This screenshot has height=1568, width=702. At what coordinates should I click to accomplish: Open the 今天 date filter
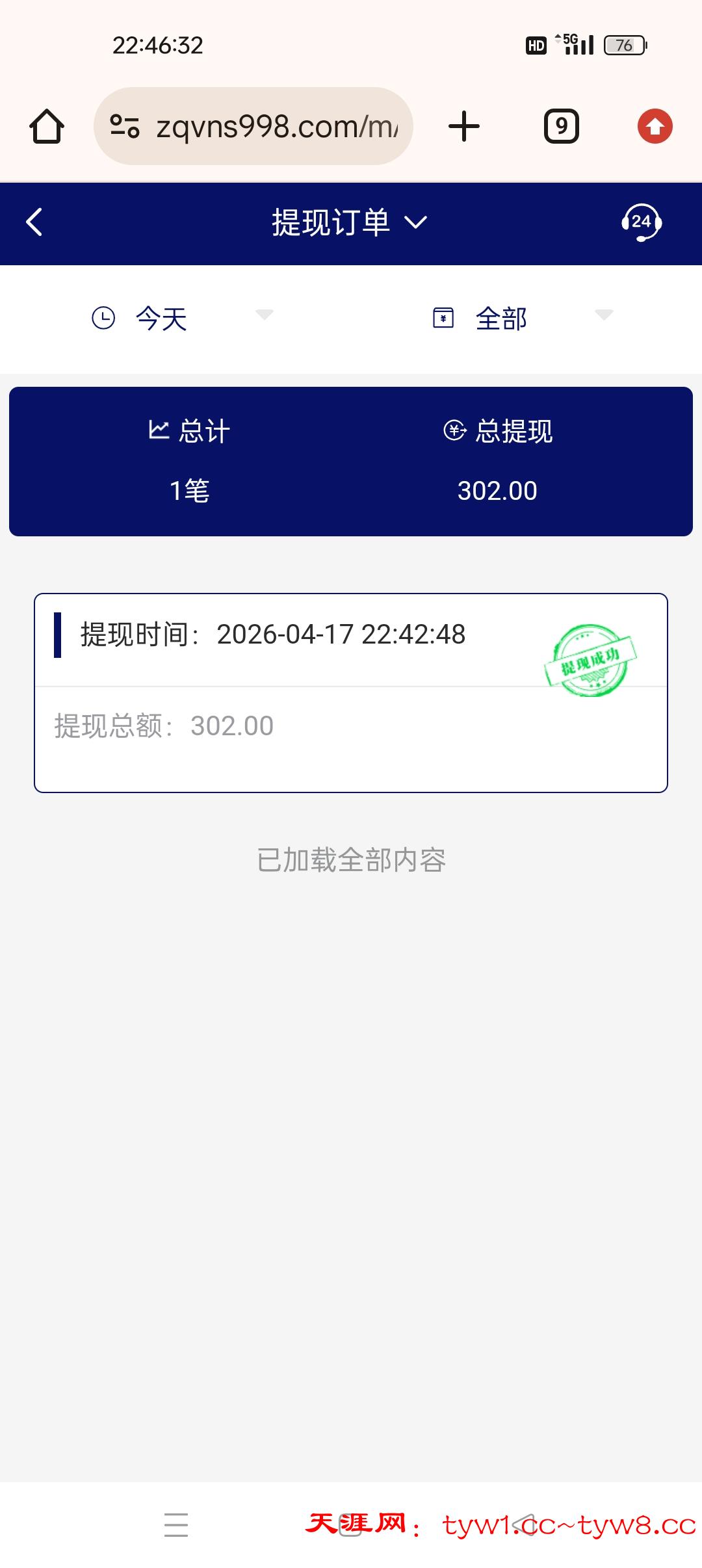182,319
